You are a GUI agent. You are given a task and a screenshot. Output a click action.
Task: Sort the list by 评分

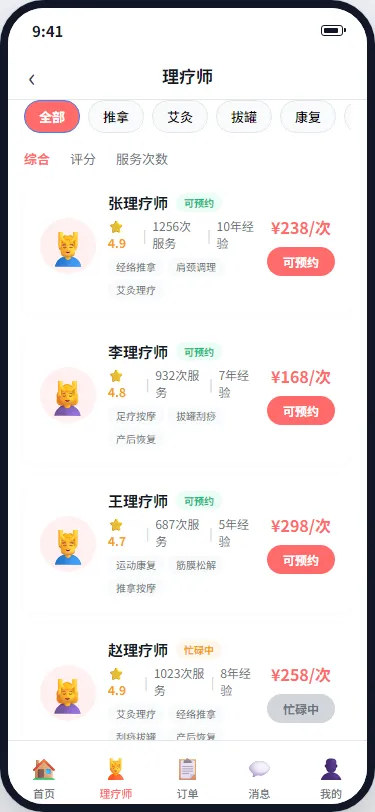(x=83, y=160)
